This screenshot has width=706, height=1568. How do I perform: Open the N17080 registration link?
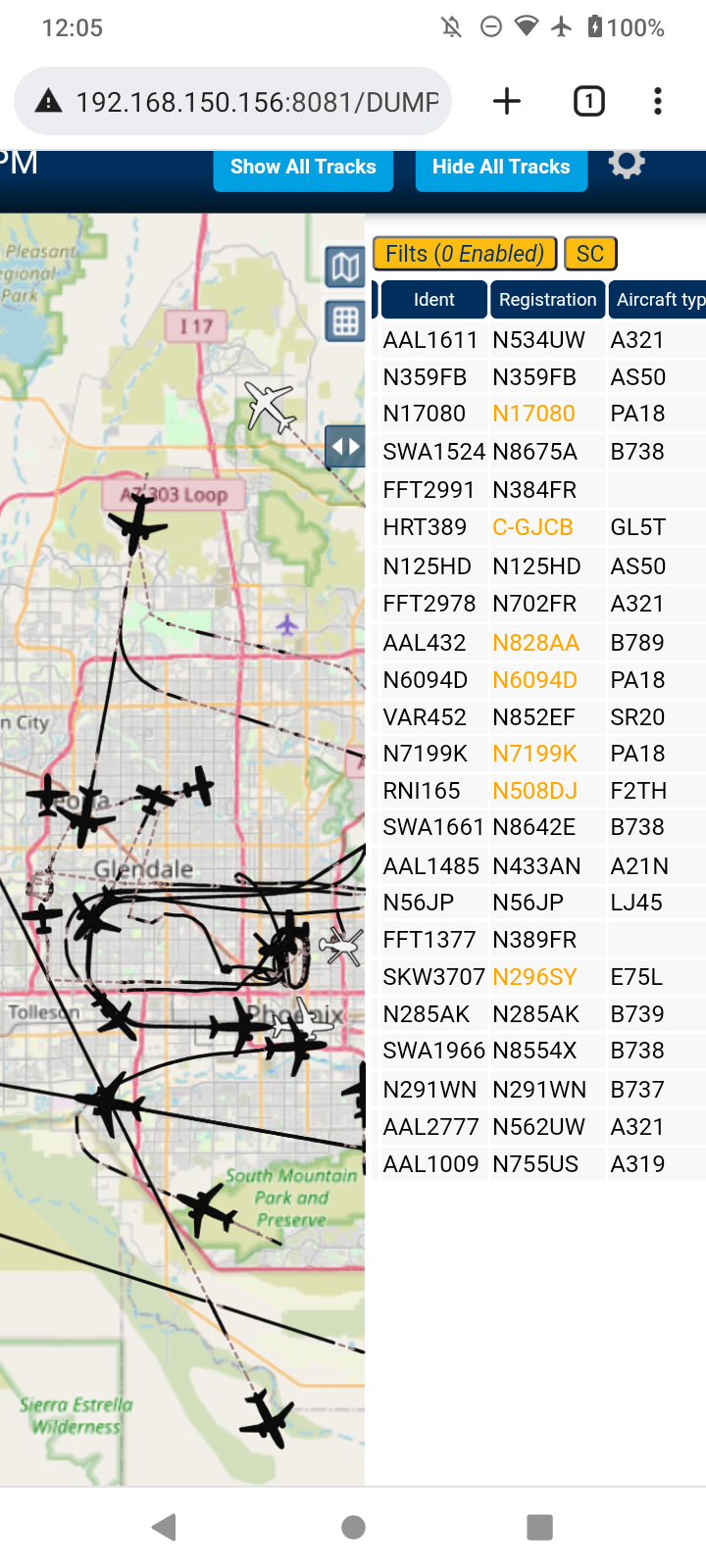tap(533, 414)
